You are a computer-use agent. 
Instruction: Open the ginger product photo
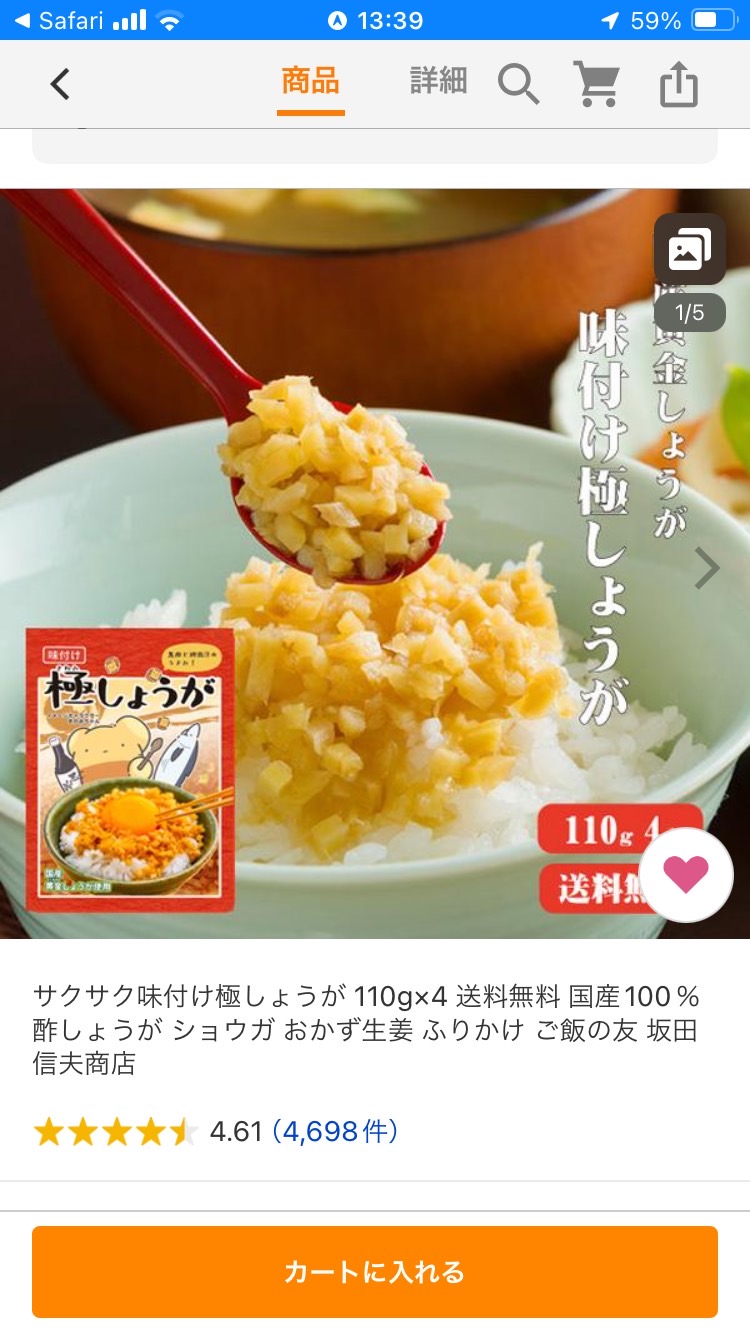(x=375, y=563)
